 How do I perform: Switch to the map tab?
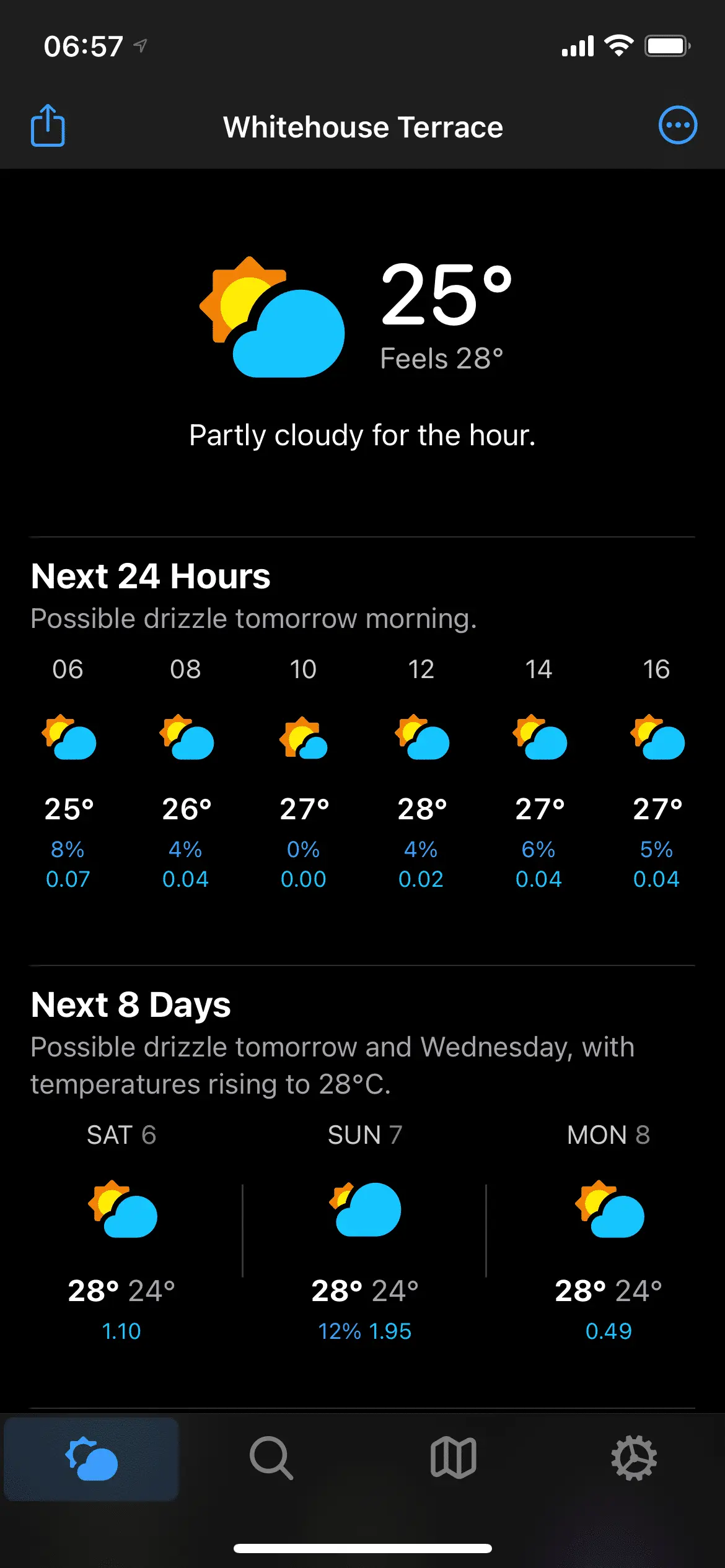(x=453, y=1459)
